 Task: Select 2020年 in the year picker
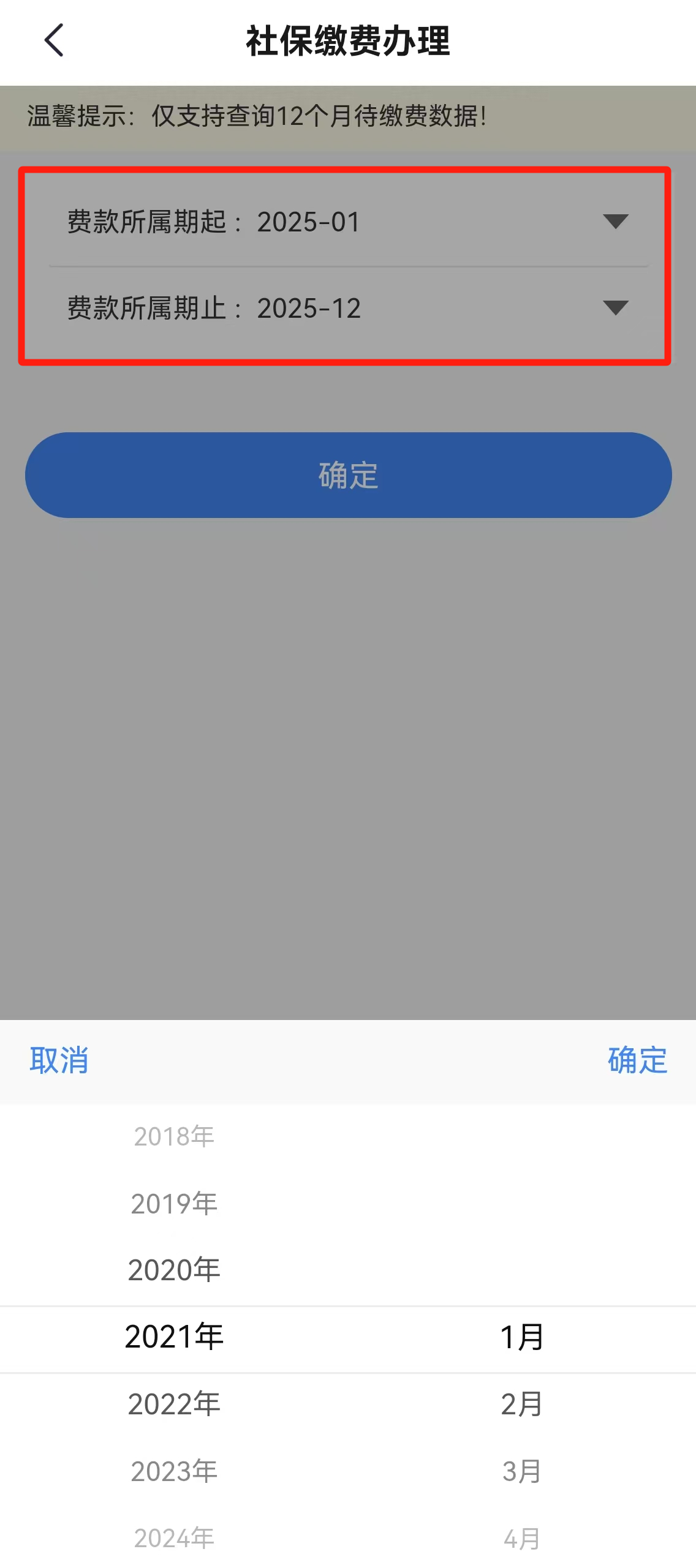[x=174, y=1270]
